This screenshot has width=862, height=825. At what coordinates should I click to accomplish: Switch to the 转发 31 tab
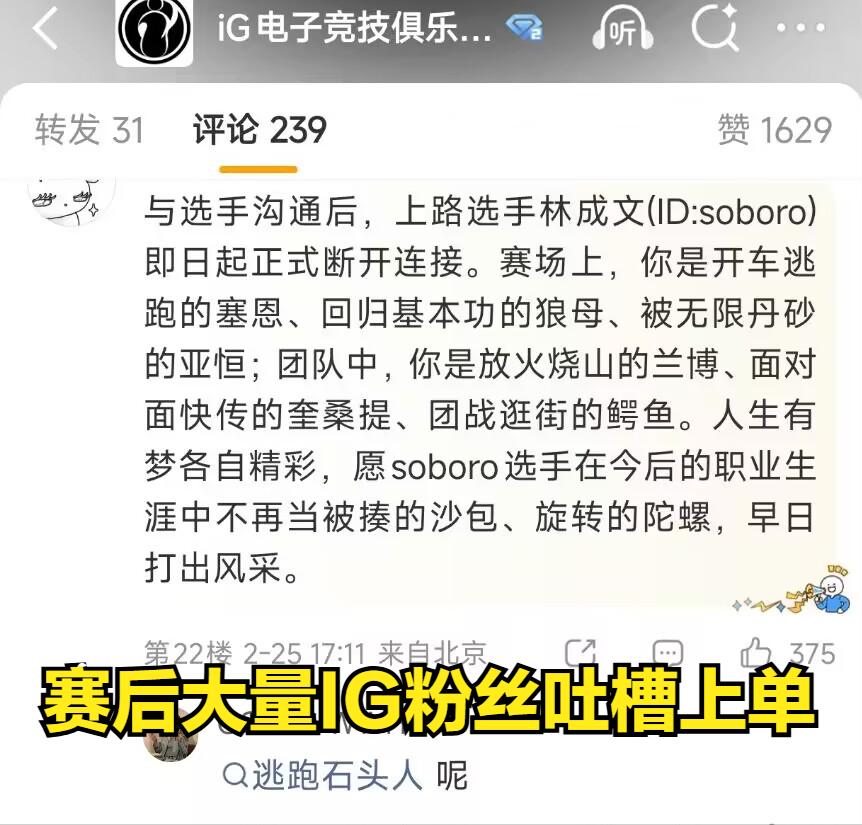pos(89,130)
